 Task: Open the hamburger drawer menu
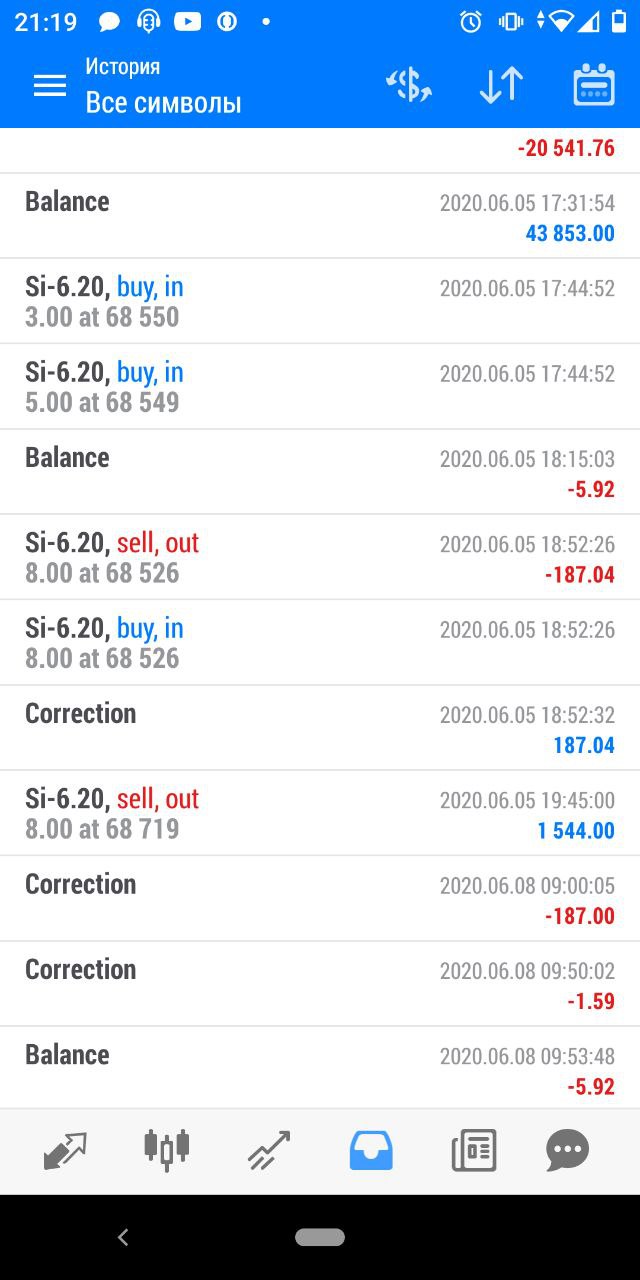click(x=50, y=86)
